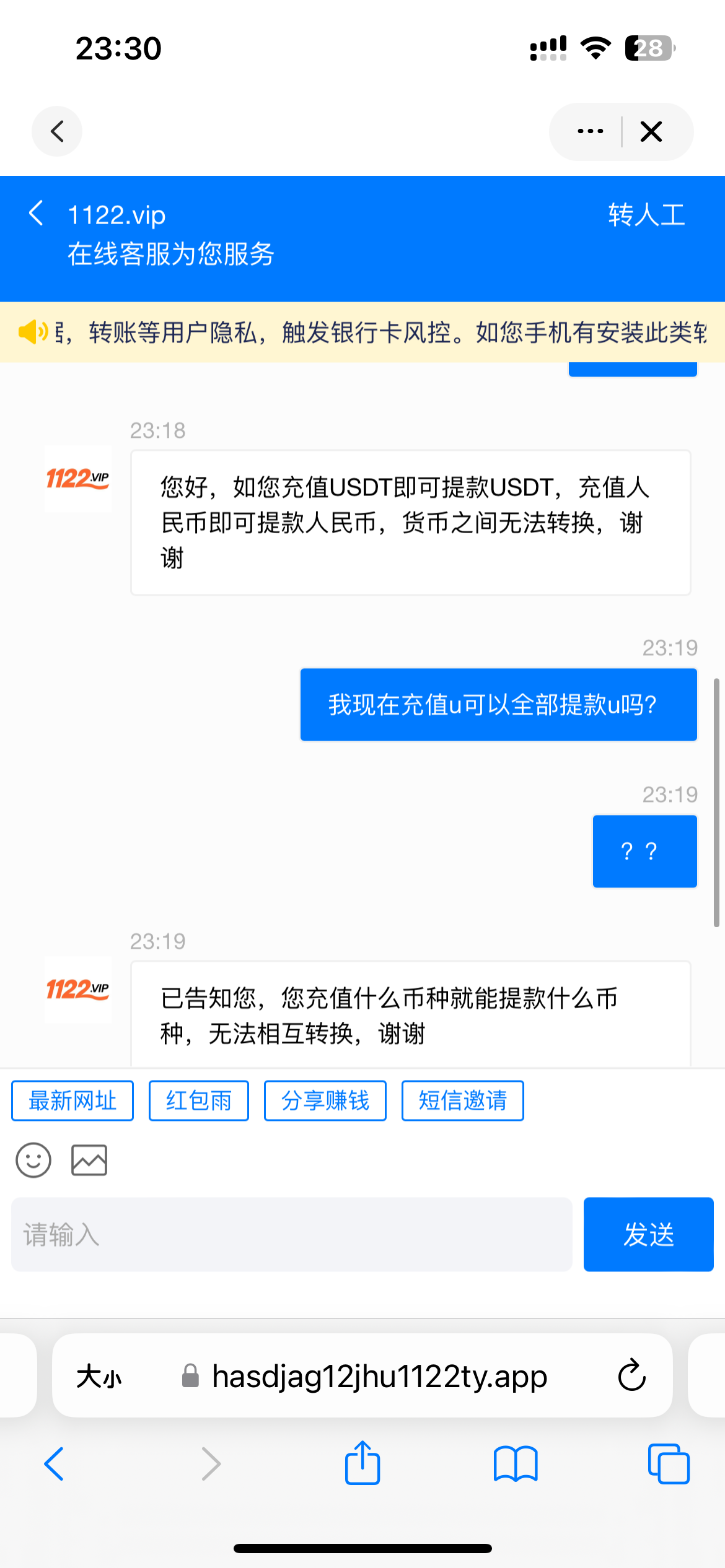Tap the chat header back chevron
The image size is (725, 1568).
point(35,214)
